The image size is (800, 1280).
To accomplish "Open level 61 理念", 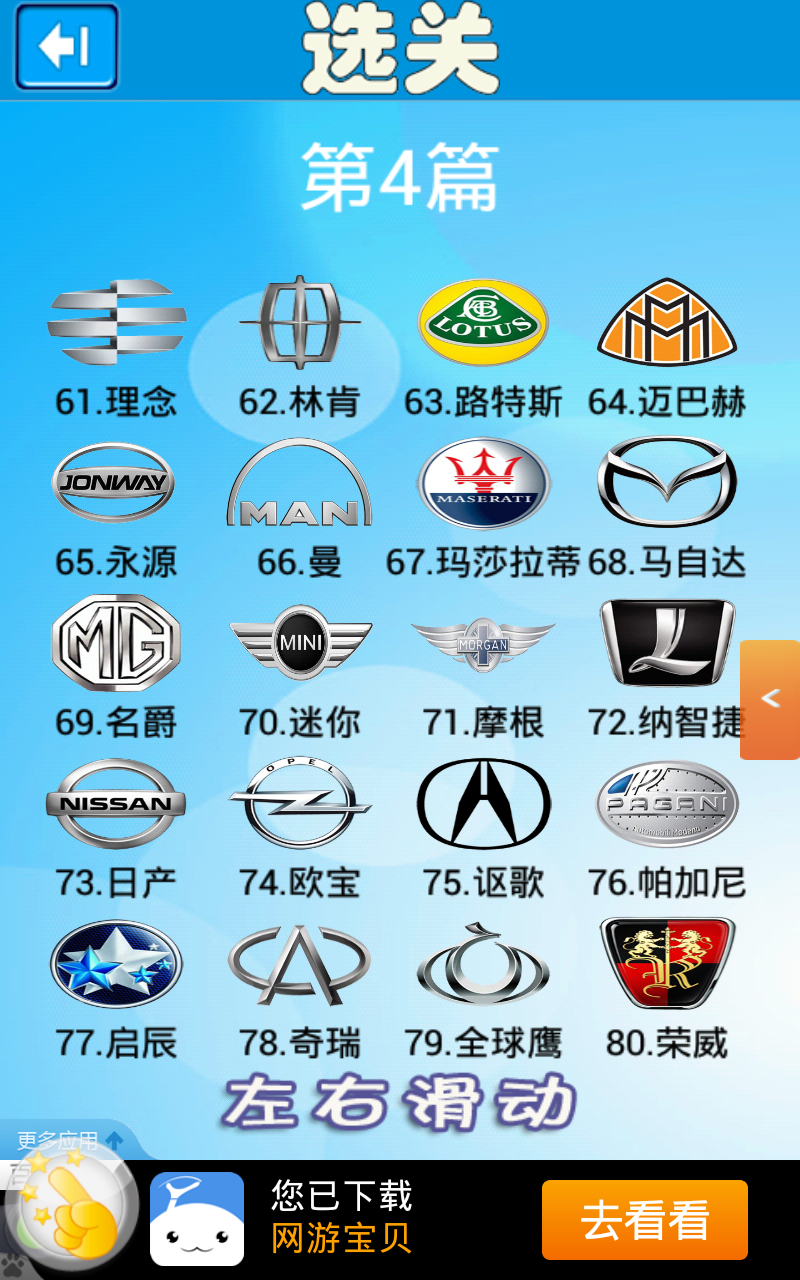I will click(x=116, y=323).
